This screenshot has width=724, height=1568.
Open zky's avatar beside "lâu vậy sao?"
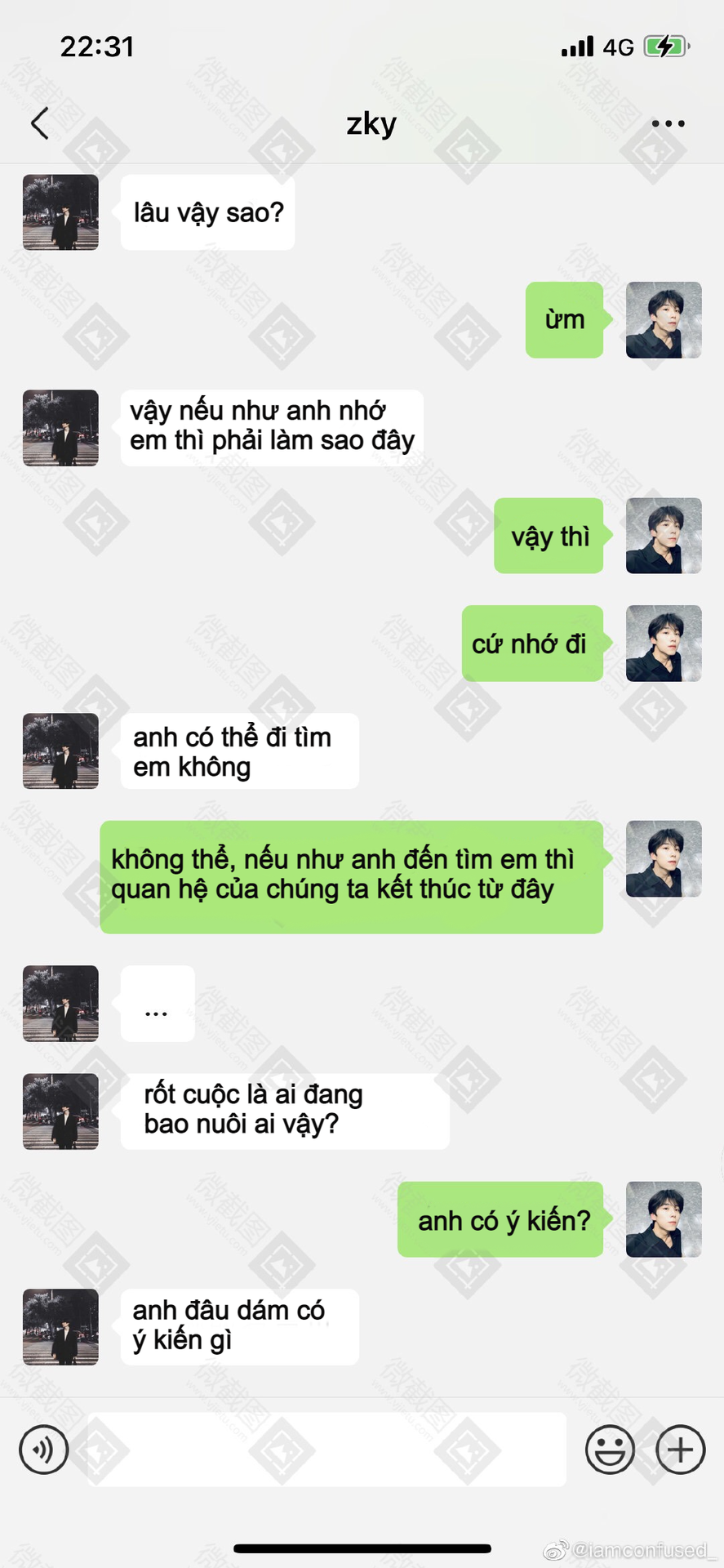pyautogui.click(x=60, y=212)
